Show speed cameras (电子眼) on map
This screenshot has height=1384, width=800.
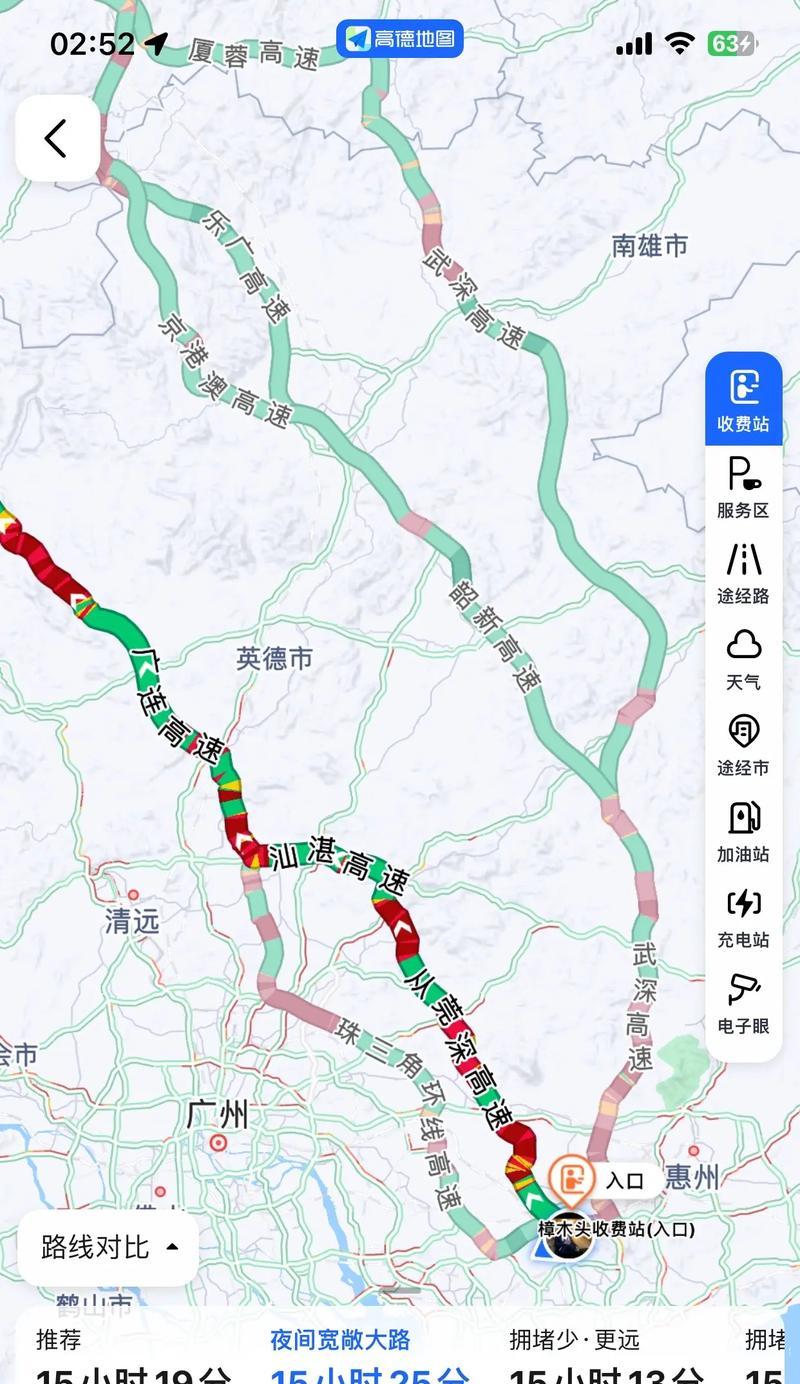[743, 1003]
